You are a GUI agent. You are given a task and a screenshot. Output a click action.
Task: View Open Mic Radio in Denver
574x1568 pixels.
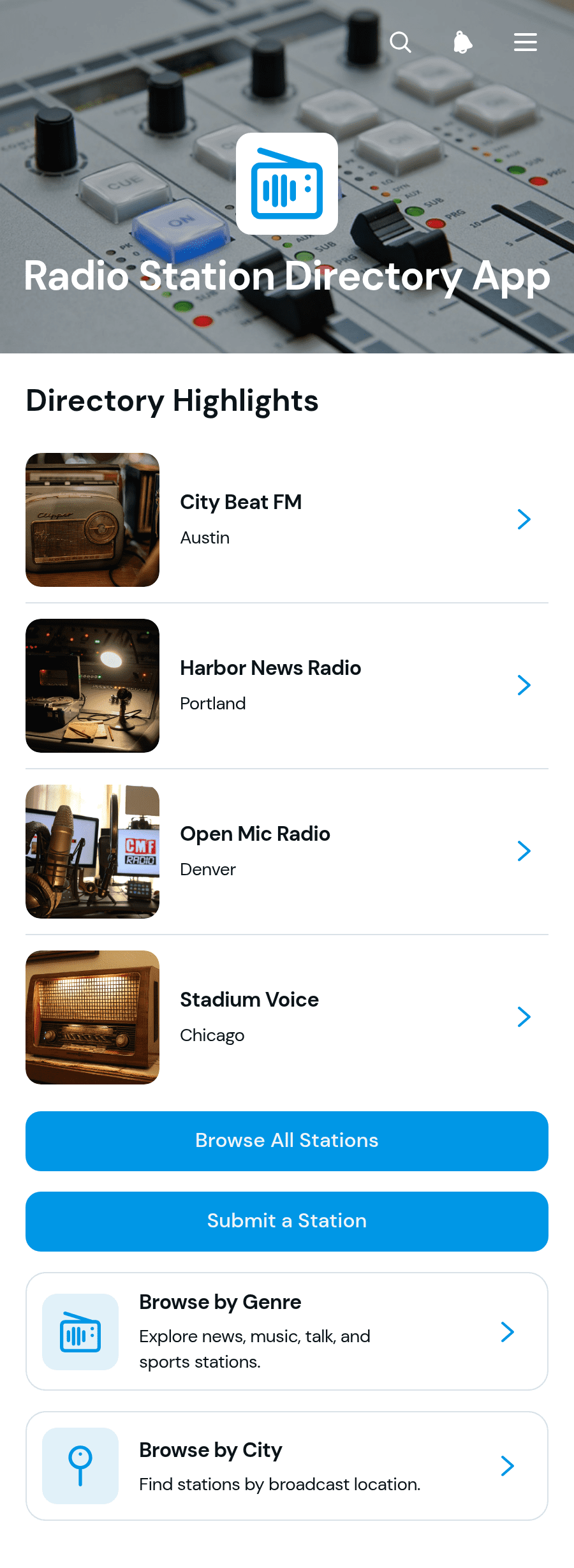287,852
